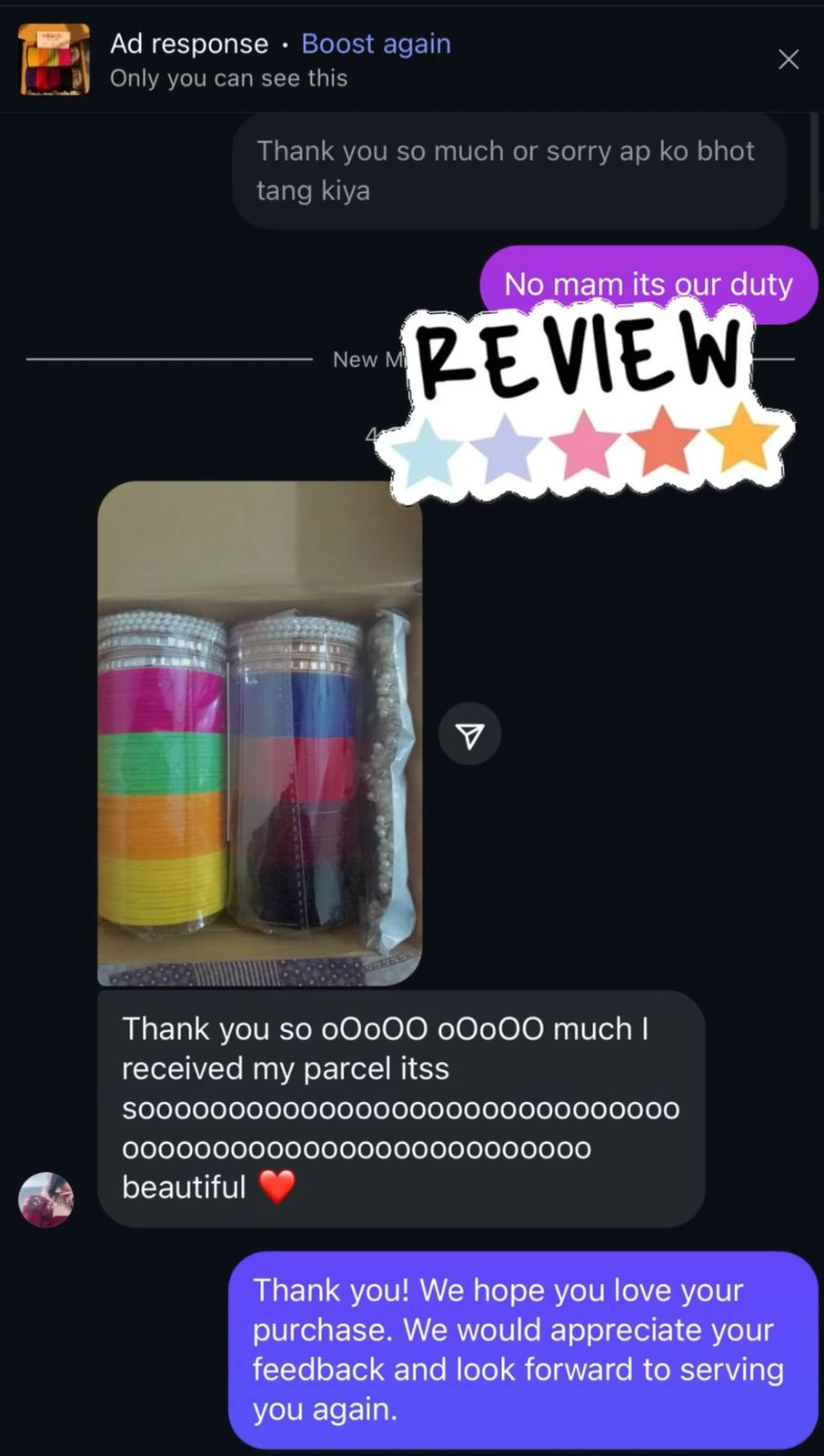824x1456 pixels.
Task: Tap the Boost again link
Action: (x=376, y=44)
